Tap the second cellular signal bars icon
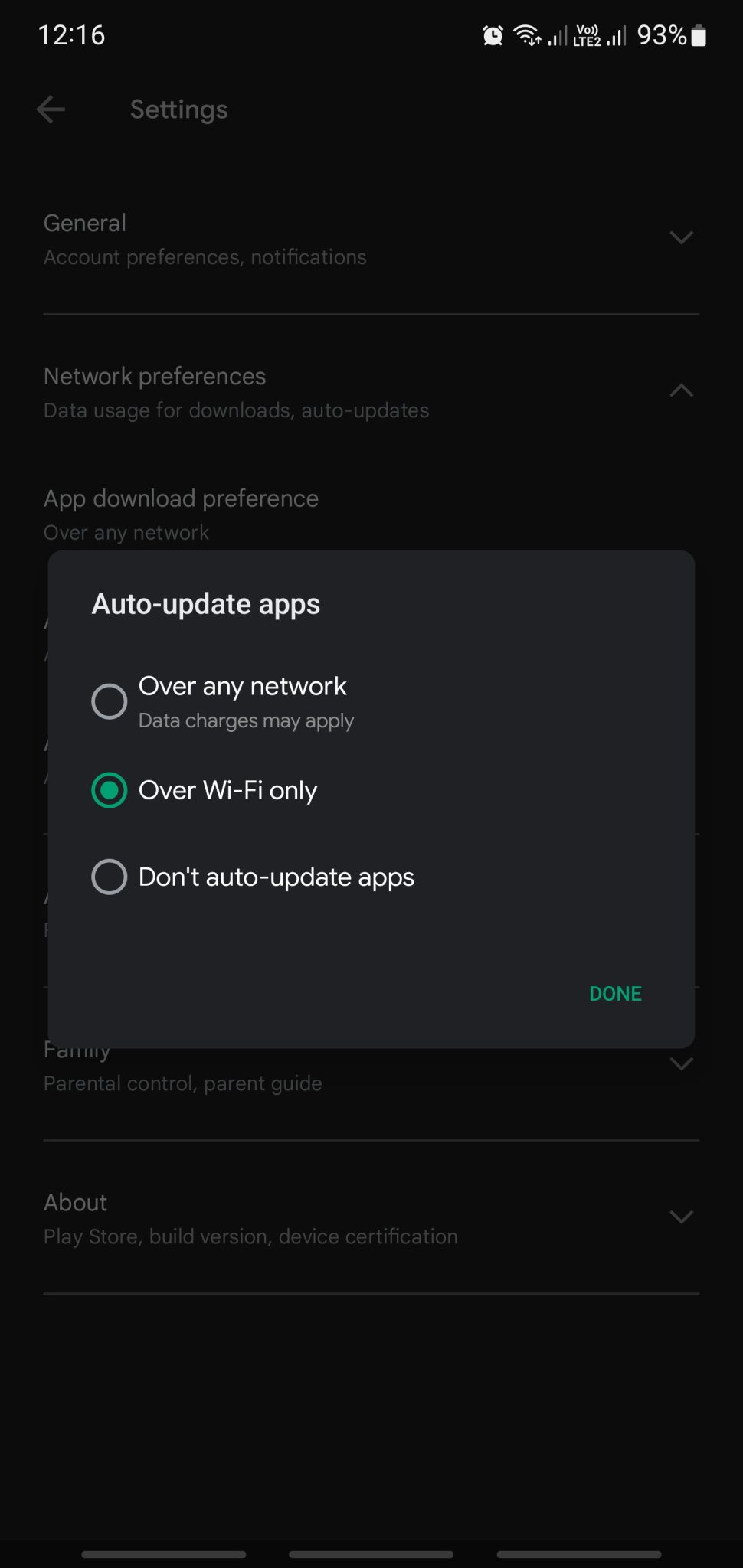743x1568 pixels. (x=617, y=34)
